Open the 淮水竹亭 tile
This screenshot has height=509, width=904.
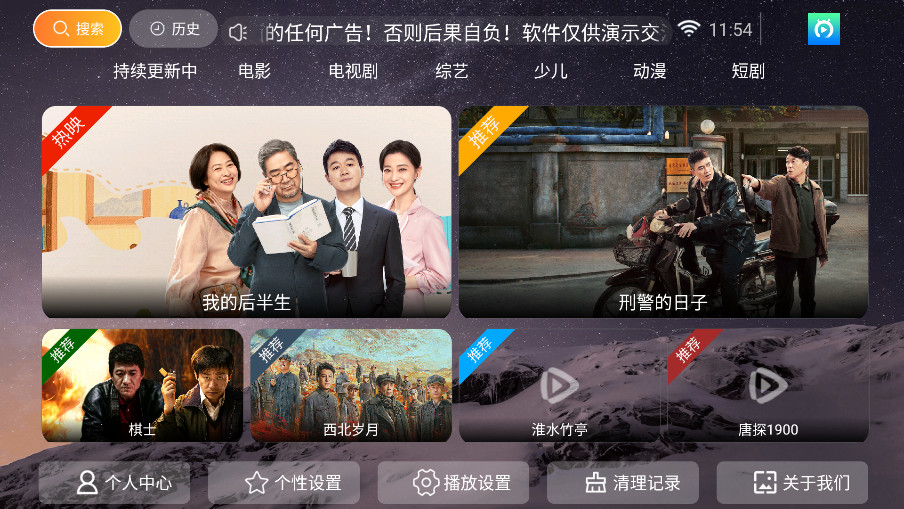click(559, 386)
